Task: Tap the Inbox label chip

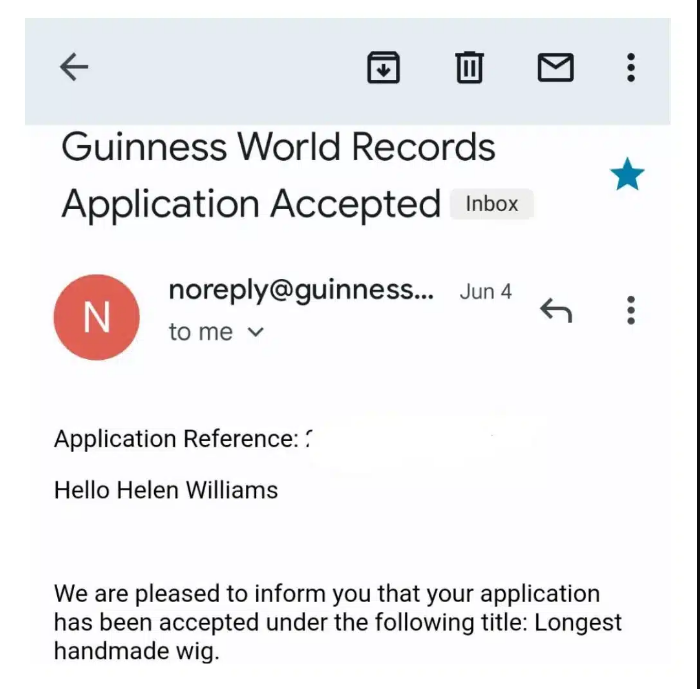Action: click(x=492, y=204)
